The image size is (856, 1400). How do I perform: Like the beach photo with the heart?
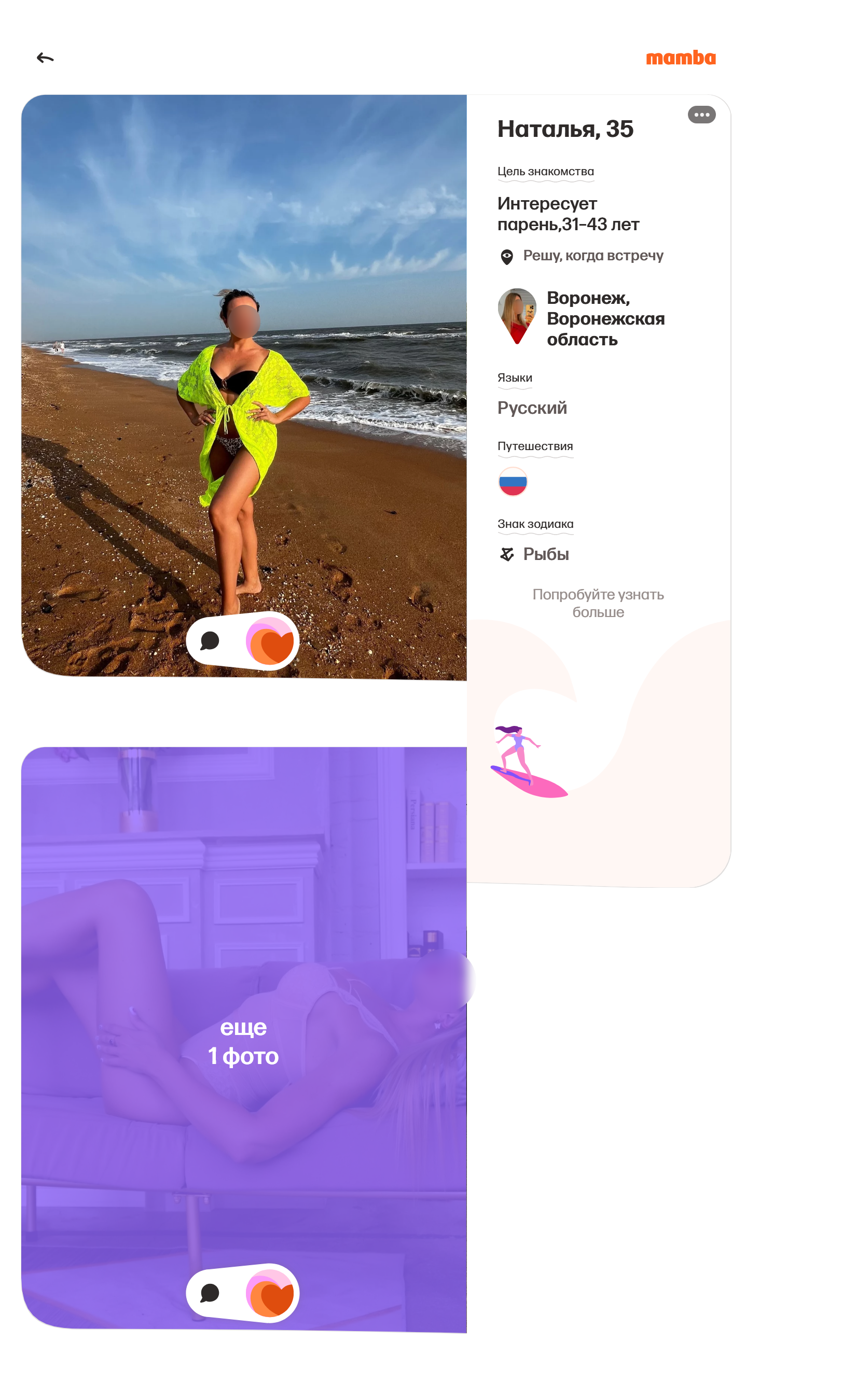coord(271,642)
